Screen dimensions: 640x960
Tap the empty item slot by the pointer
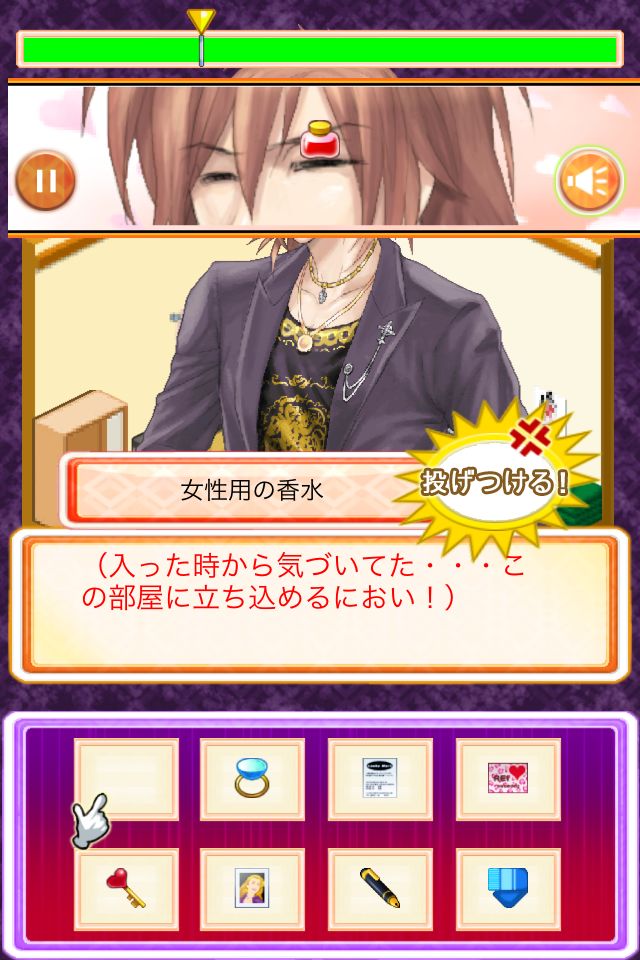pos(126,776)
